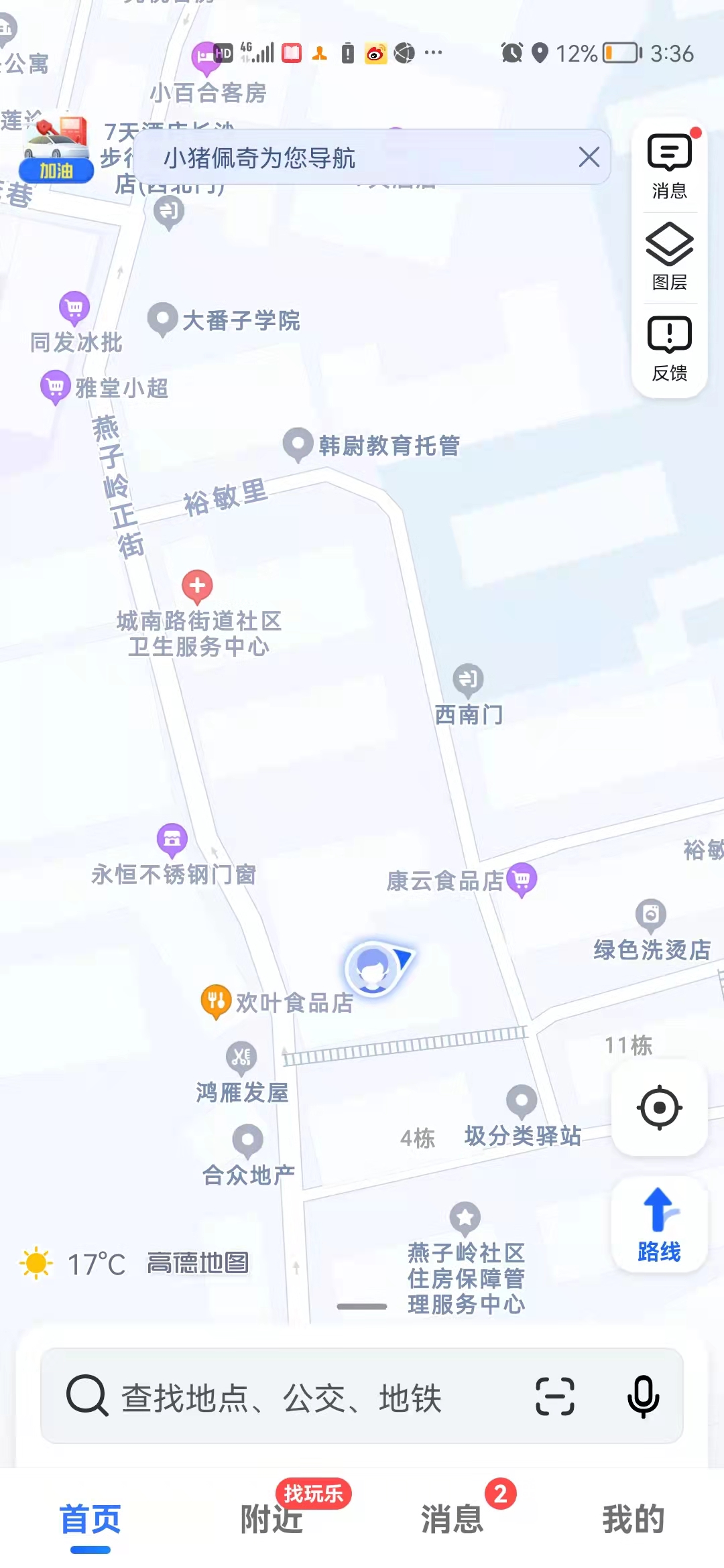Open the 消息 tab with badge

click(452, 1520)
